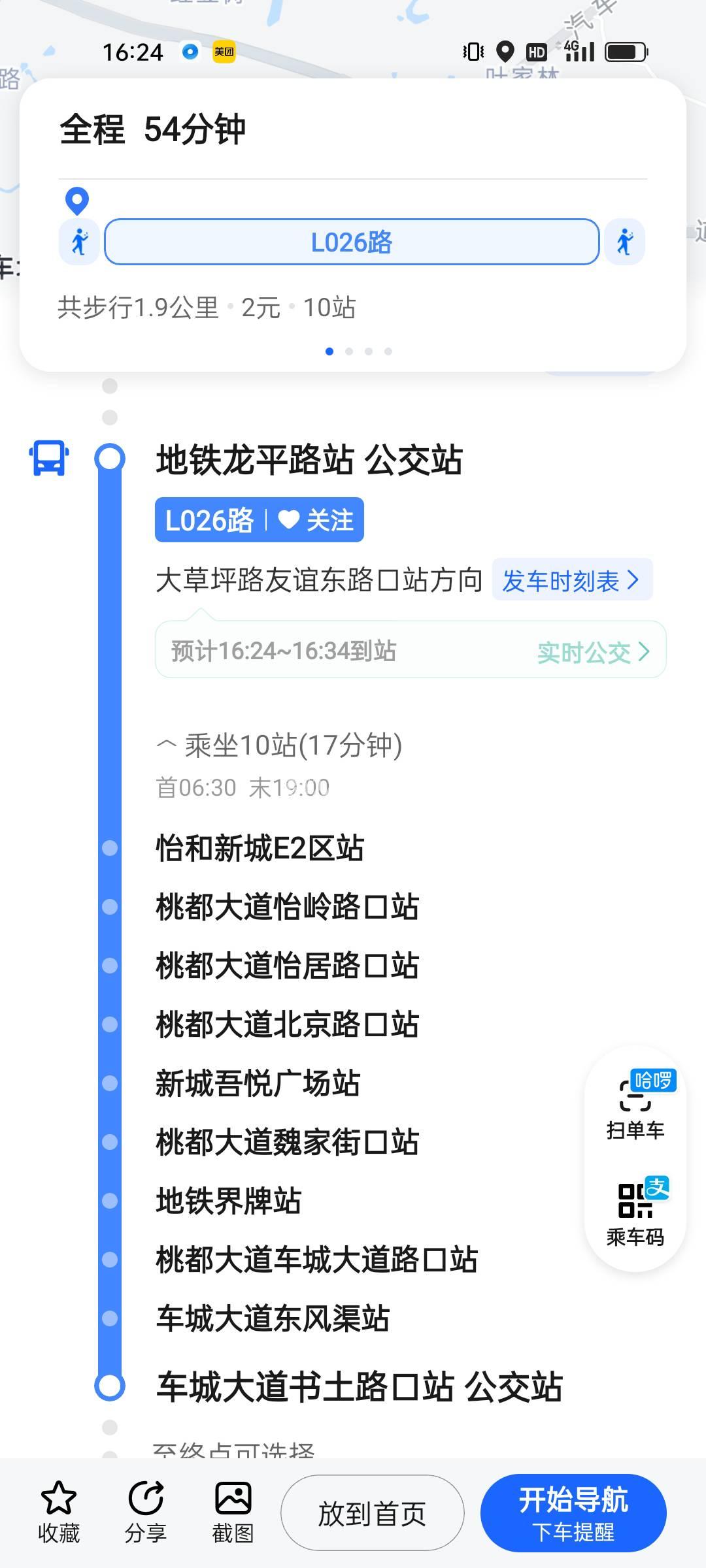This screenshot has width=706, height=1568.
Task: Tap the final walking segment icon
Action: (x=625, y=242)
